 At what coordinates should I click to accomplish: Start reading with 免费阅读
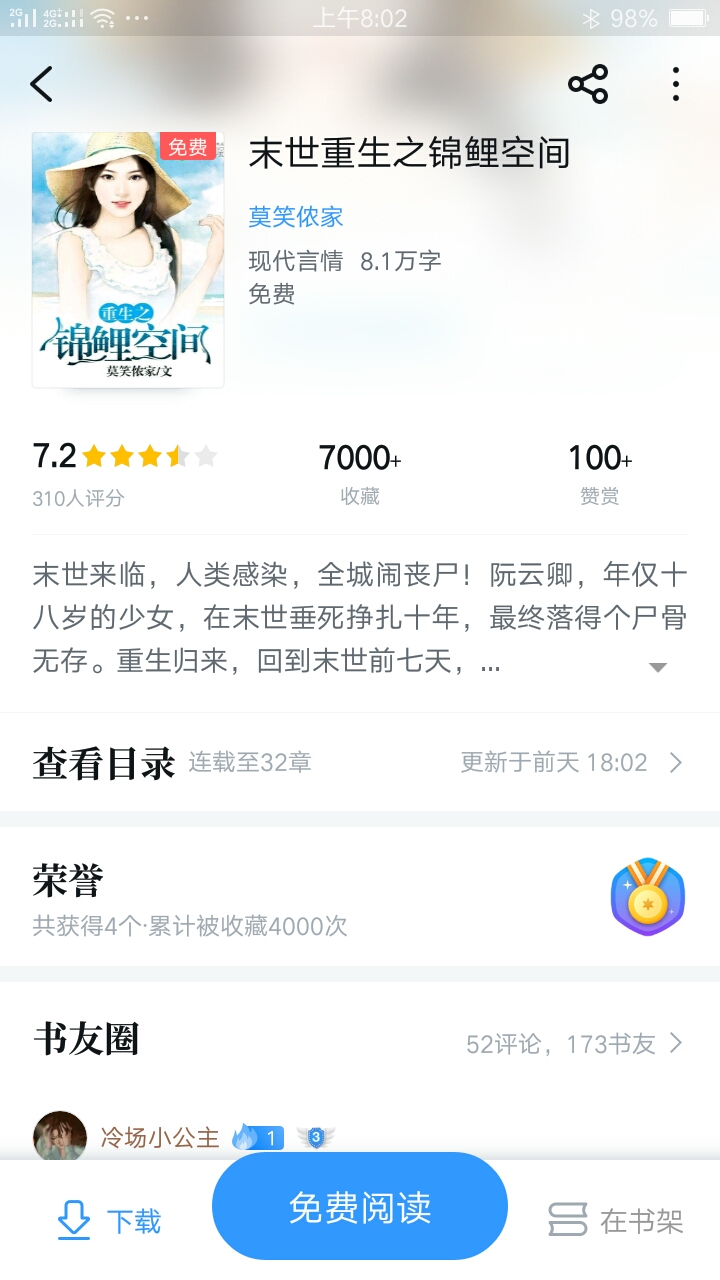coord(360,1207)
